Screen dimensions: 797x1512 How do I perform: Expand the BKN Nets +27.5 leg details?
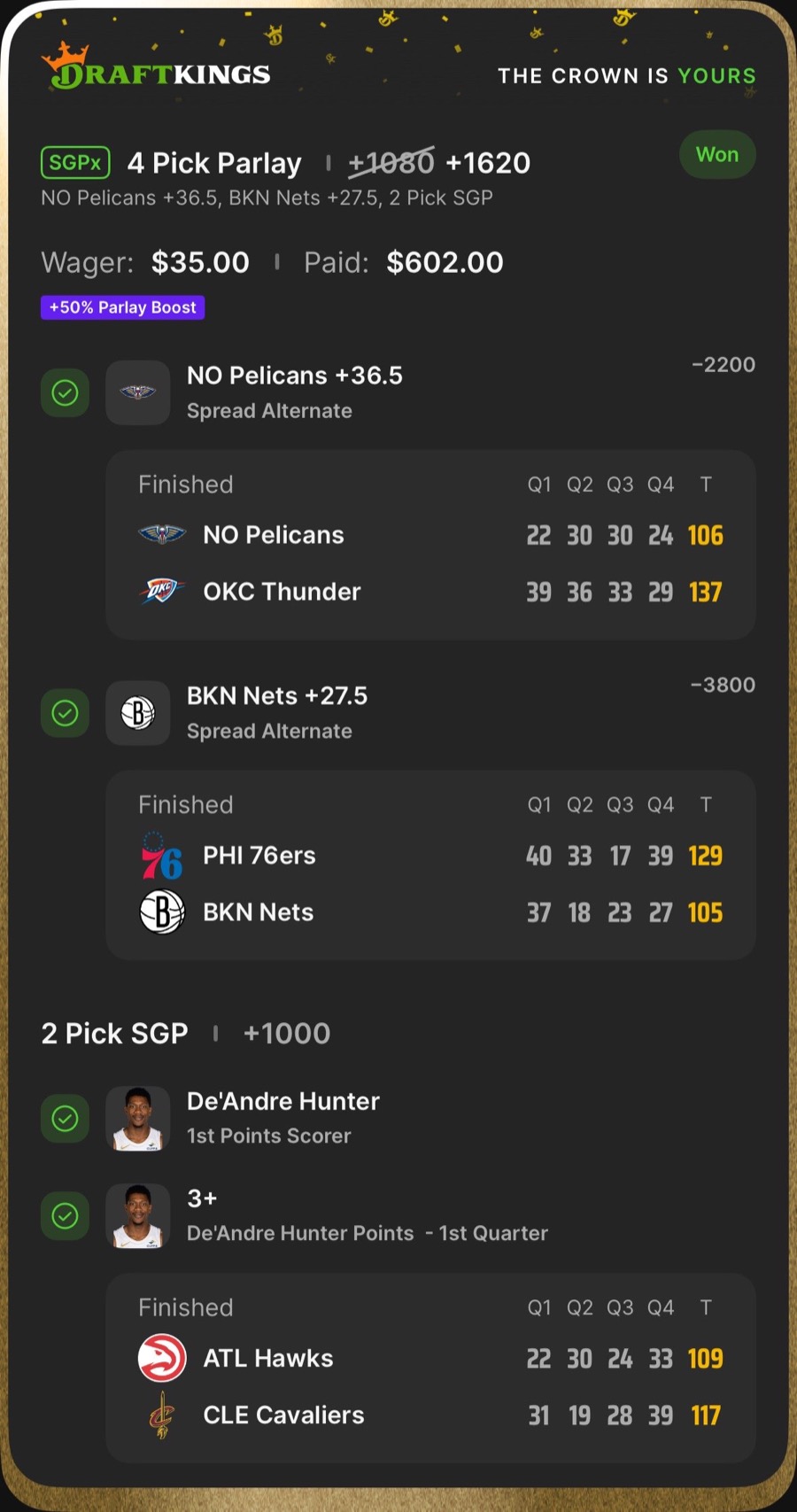pyautogui.click(x=277, y=695)
